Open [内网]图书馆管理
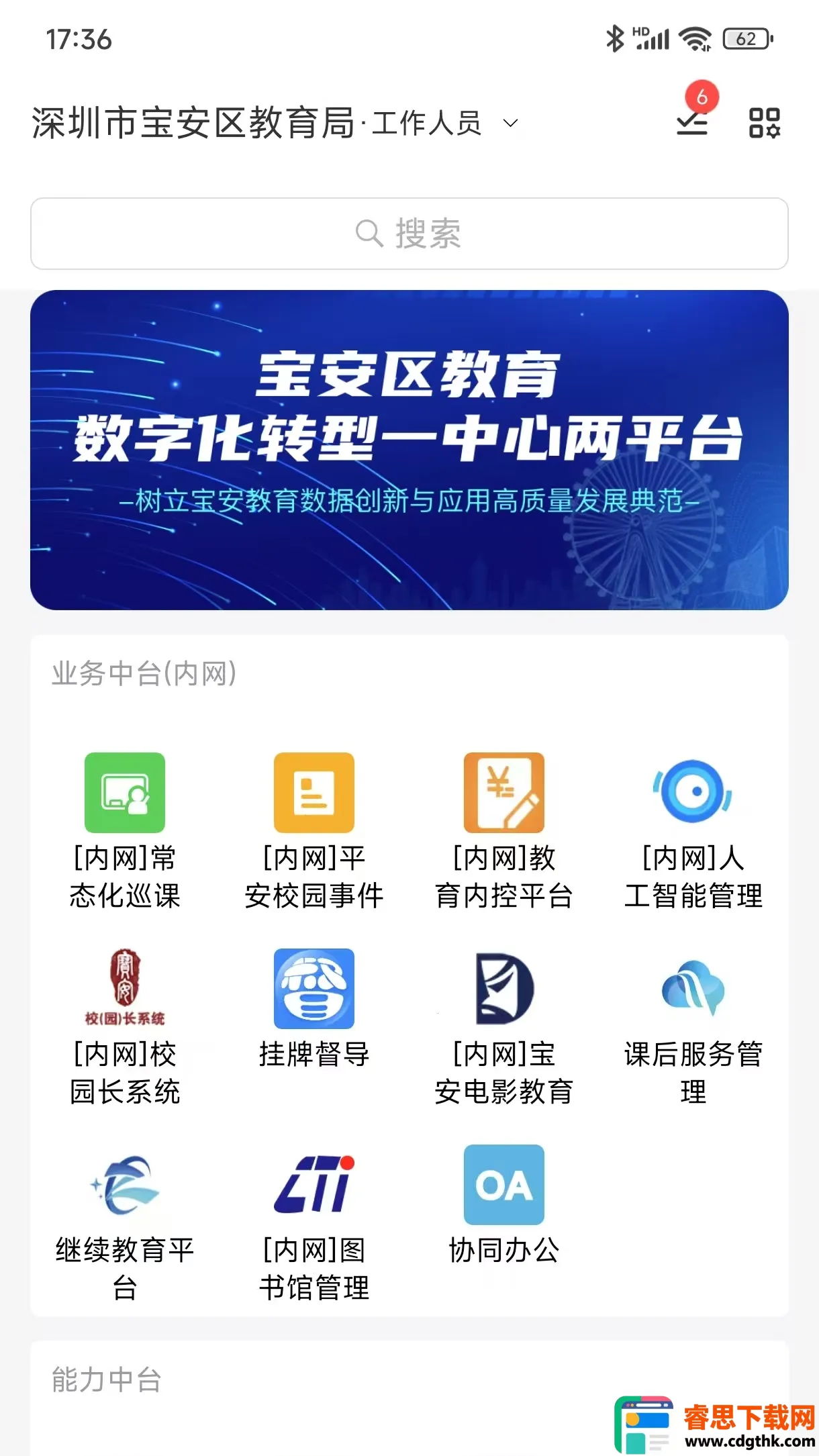This screenshot has height=1456, width=819. (314, 1185)
